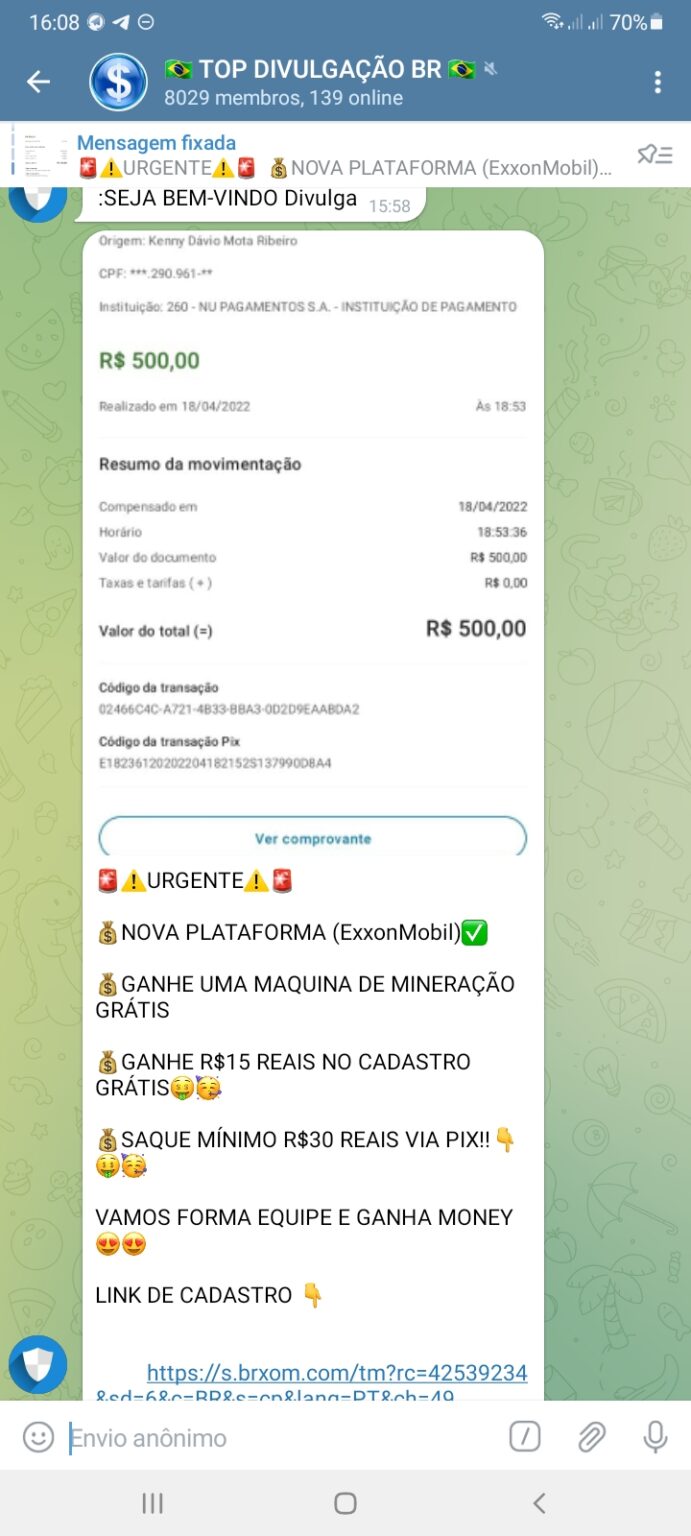The image size is (691, 1536).
Task: Open the bot commands slash button
Action: pos(525,1437)
